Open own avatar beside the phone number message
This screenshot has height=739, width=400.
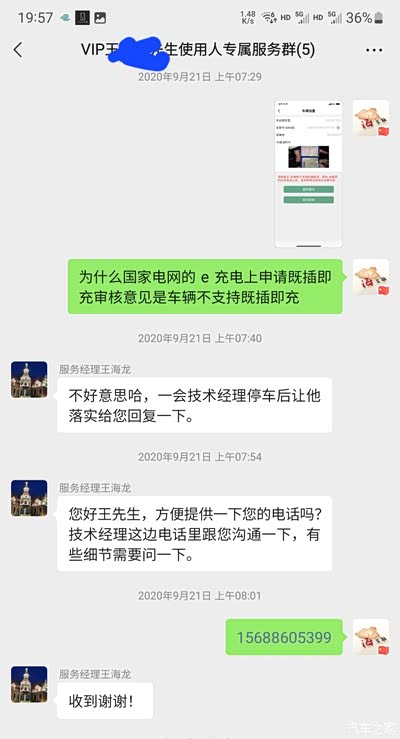pyautogui.click(x=371, y=637)
